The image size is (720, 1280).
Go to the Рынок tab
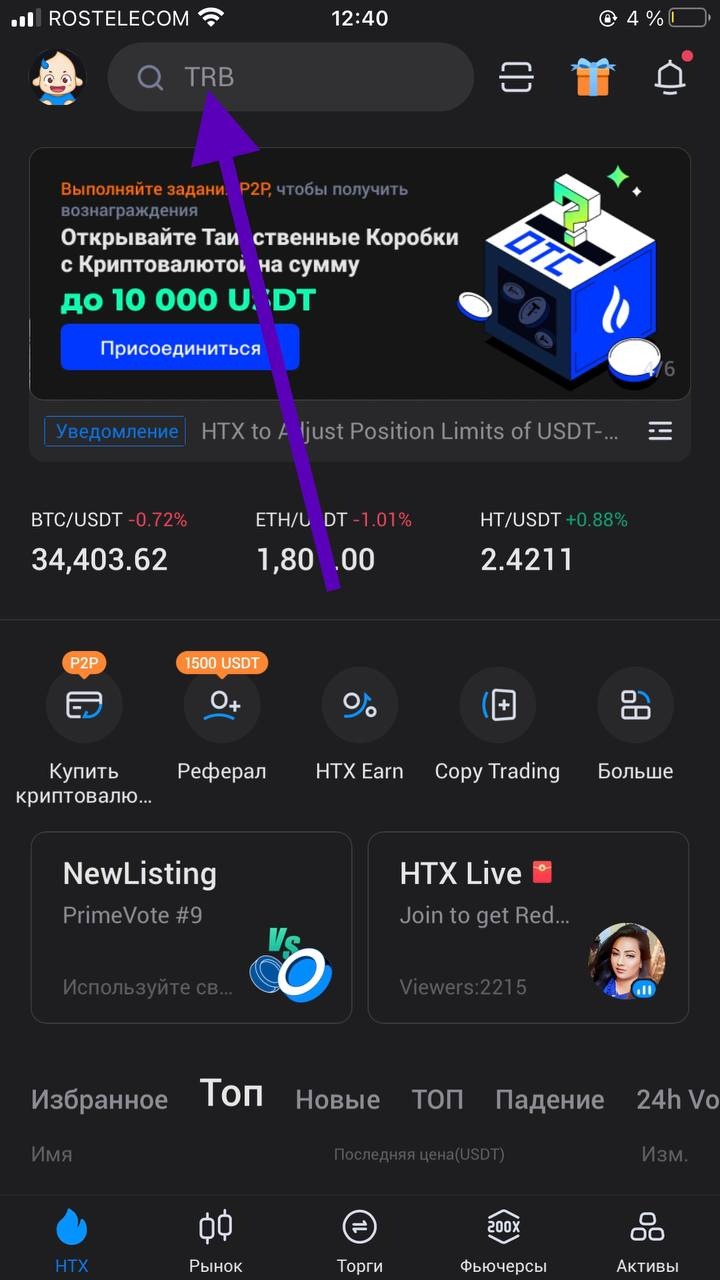point(216,1240)
